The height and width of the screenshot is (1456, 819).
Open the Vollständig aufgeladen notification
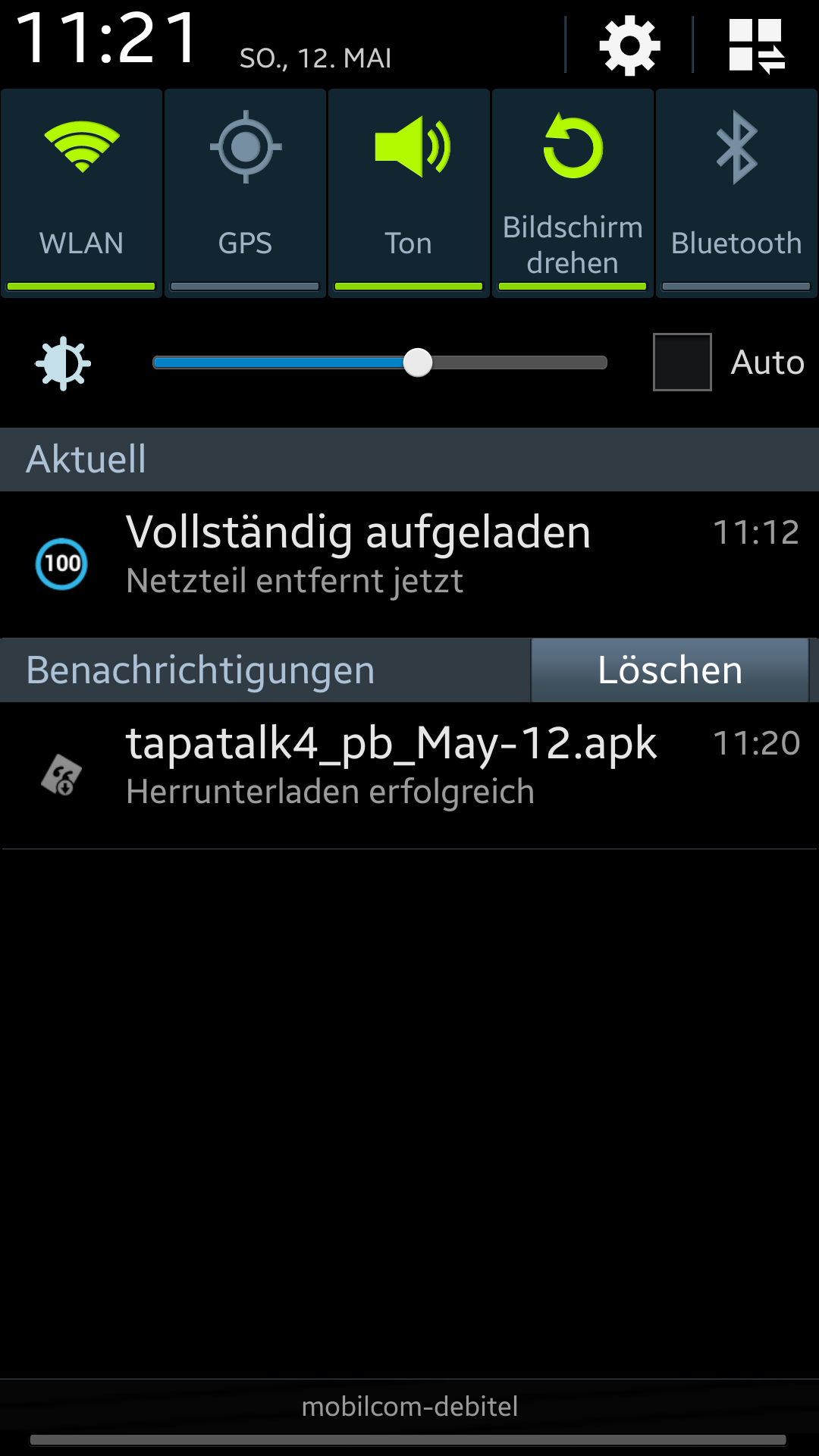pos(409,563)
